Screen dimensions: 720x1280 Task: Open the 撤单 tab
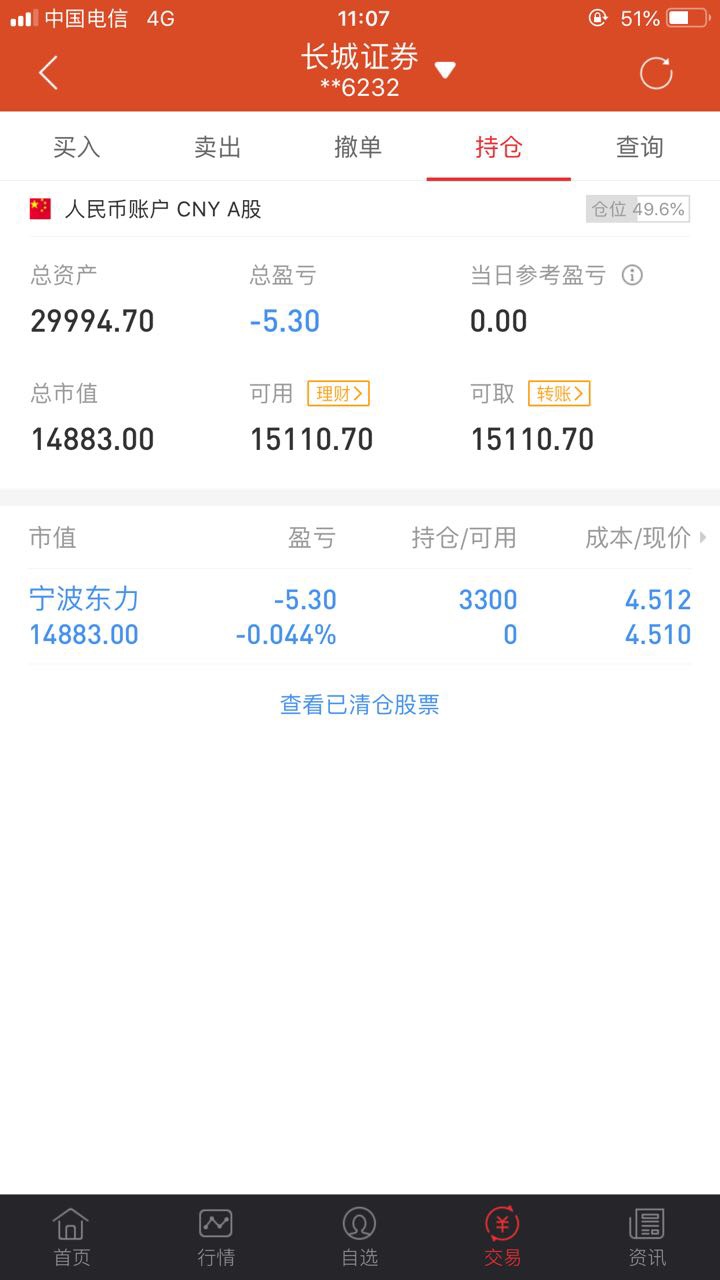pos(358,147)
